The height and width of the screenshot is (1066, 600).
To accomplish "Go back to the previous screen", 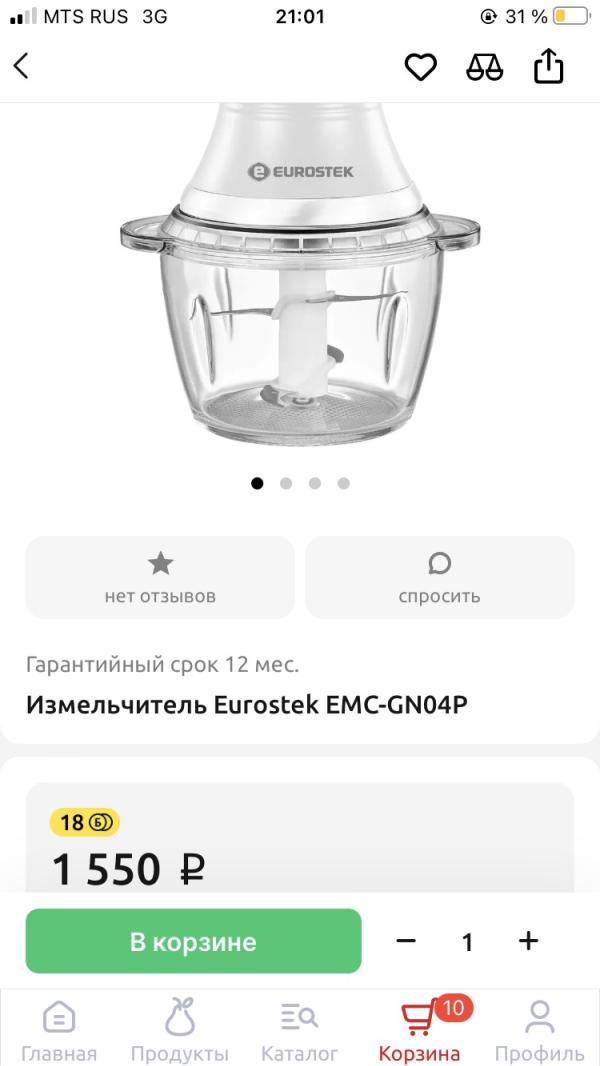I will (x=22, y=66).
